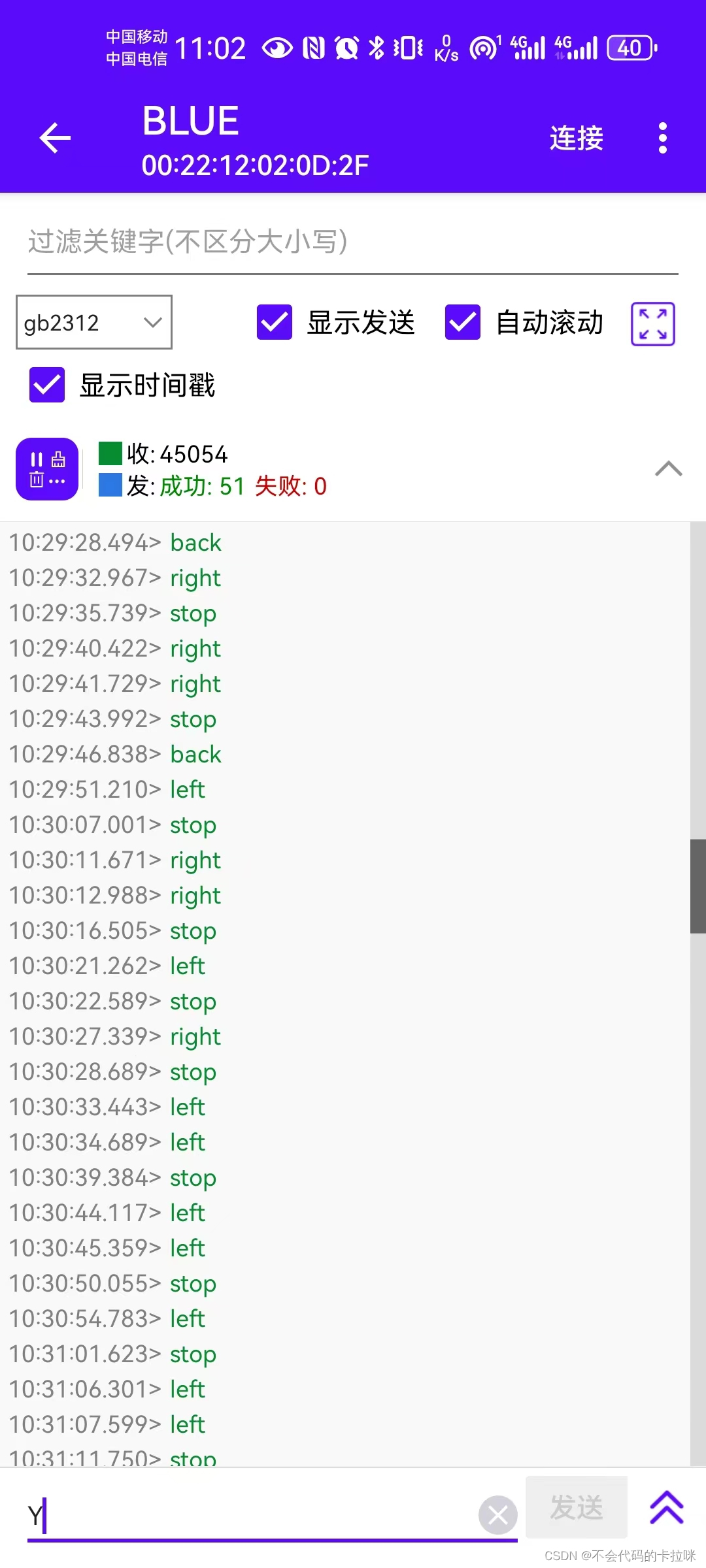Open the overflow menu with three dots

[662, 138]
